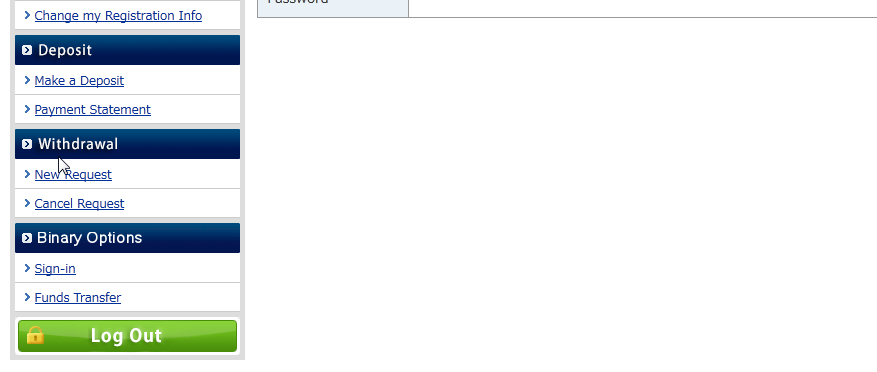Go to Funds Transfer
877x372 pixels.
pos(77,298)
